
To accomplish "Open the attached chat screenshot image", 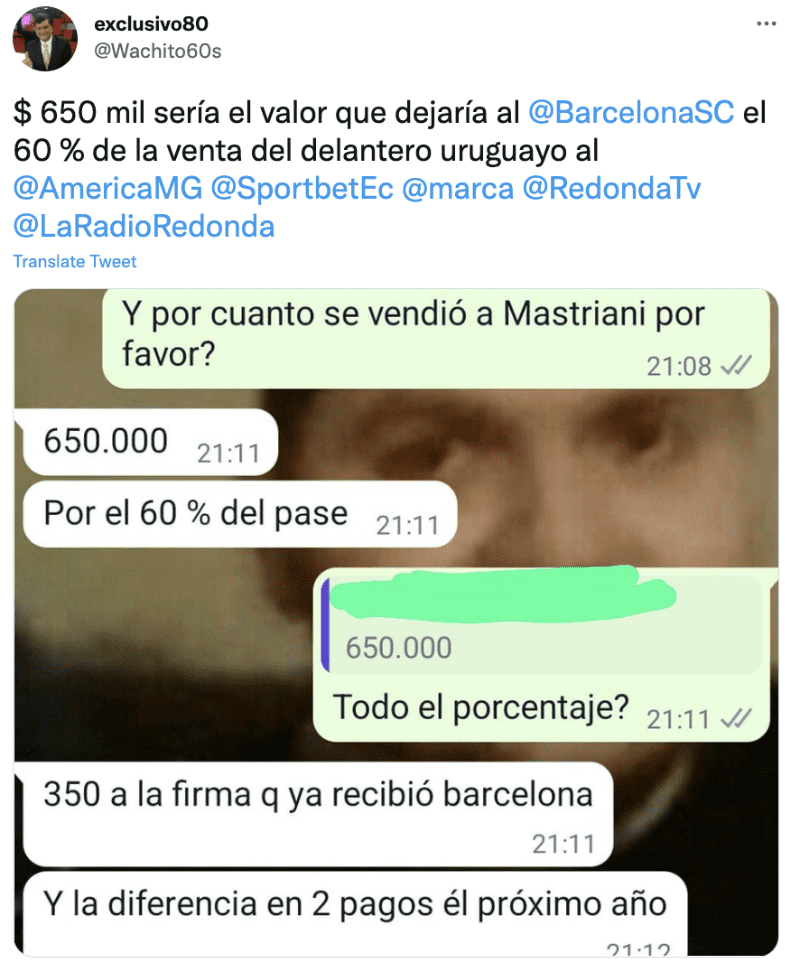I will click(396, 620).
